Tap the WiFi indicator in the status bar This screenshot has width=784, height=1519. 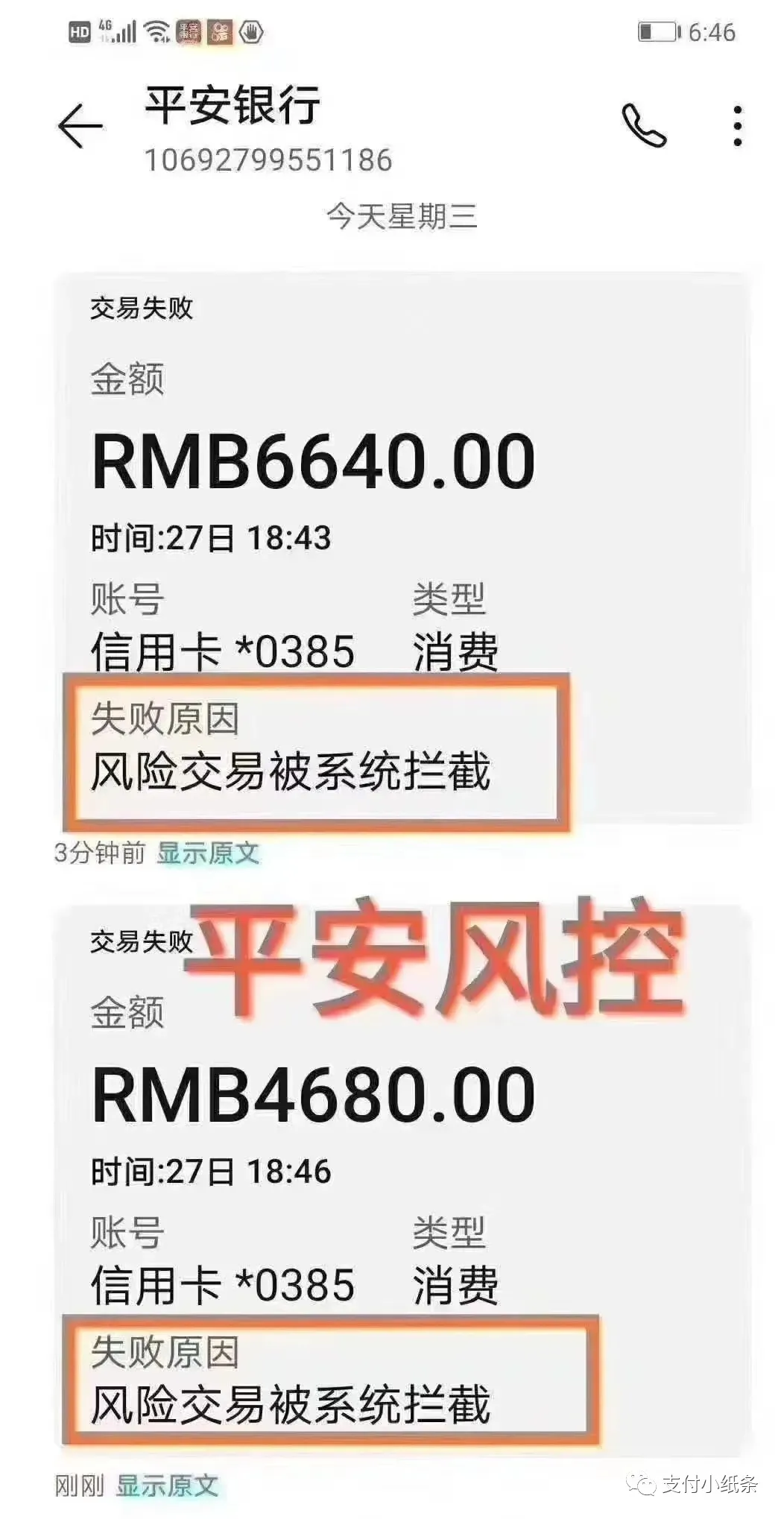pyautogui.click(x=158, y=30)
